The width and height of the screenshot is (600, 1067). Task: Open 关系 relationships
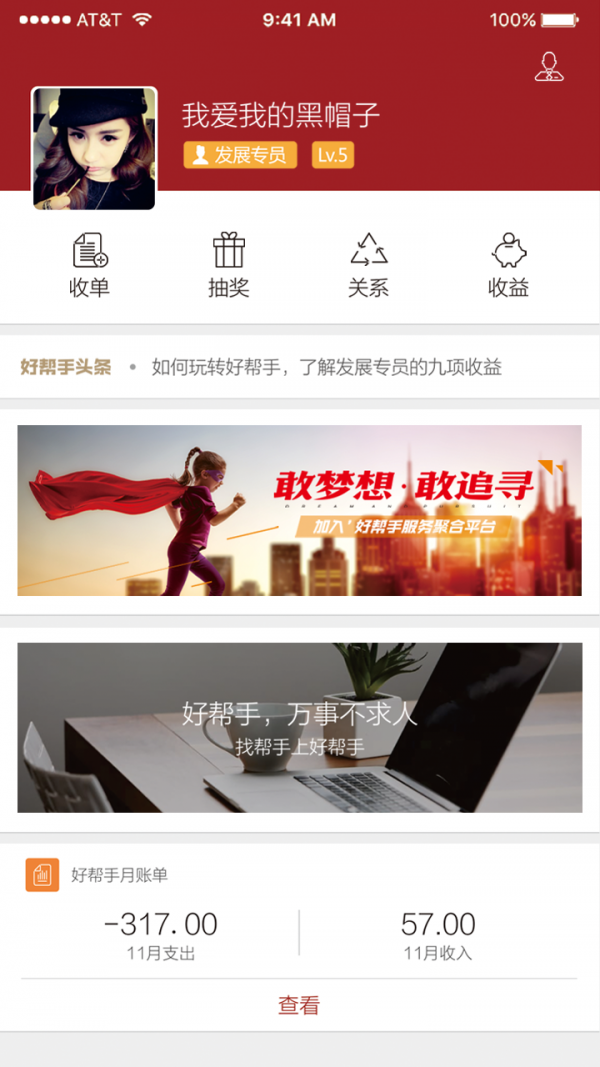(x=368, y=265)
